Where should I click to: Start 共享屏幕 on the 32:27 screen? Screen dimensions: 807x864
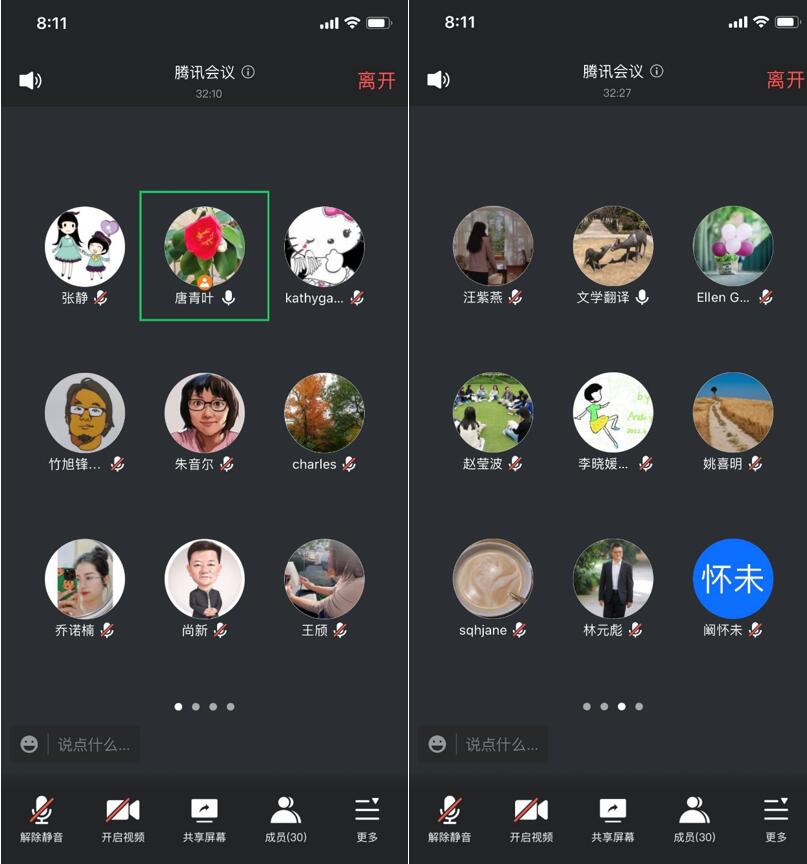click(x=612, y=818)
